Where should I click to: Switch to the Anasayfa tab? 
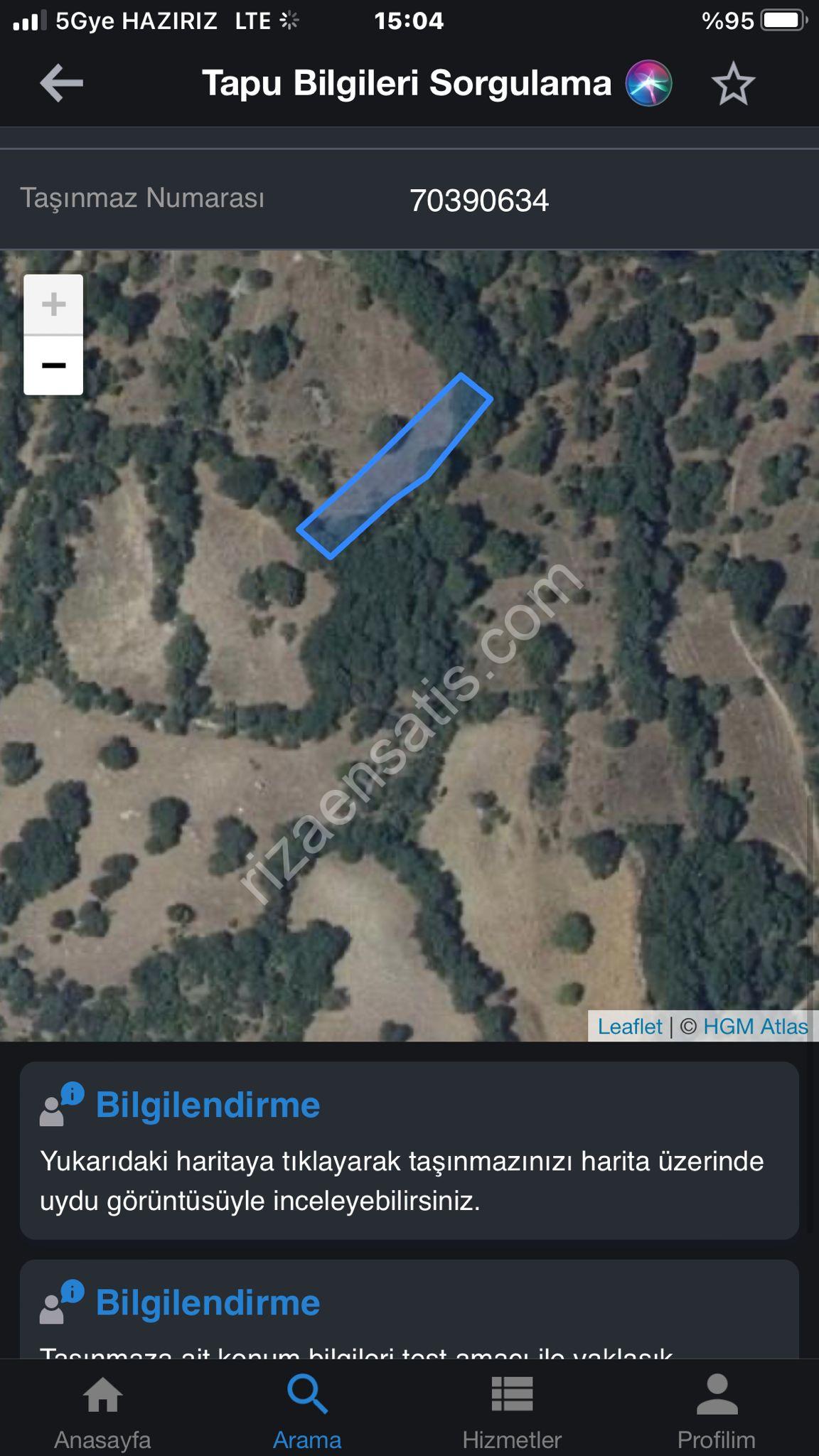tap(102, 1410)
